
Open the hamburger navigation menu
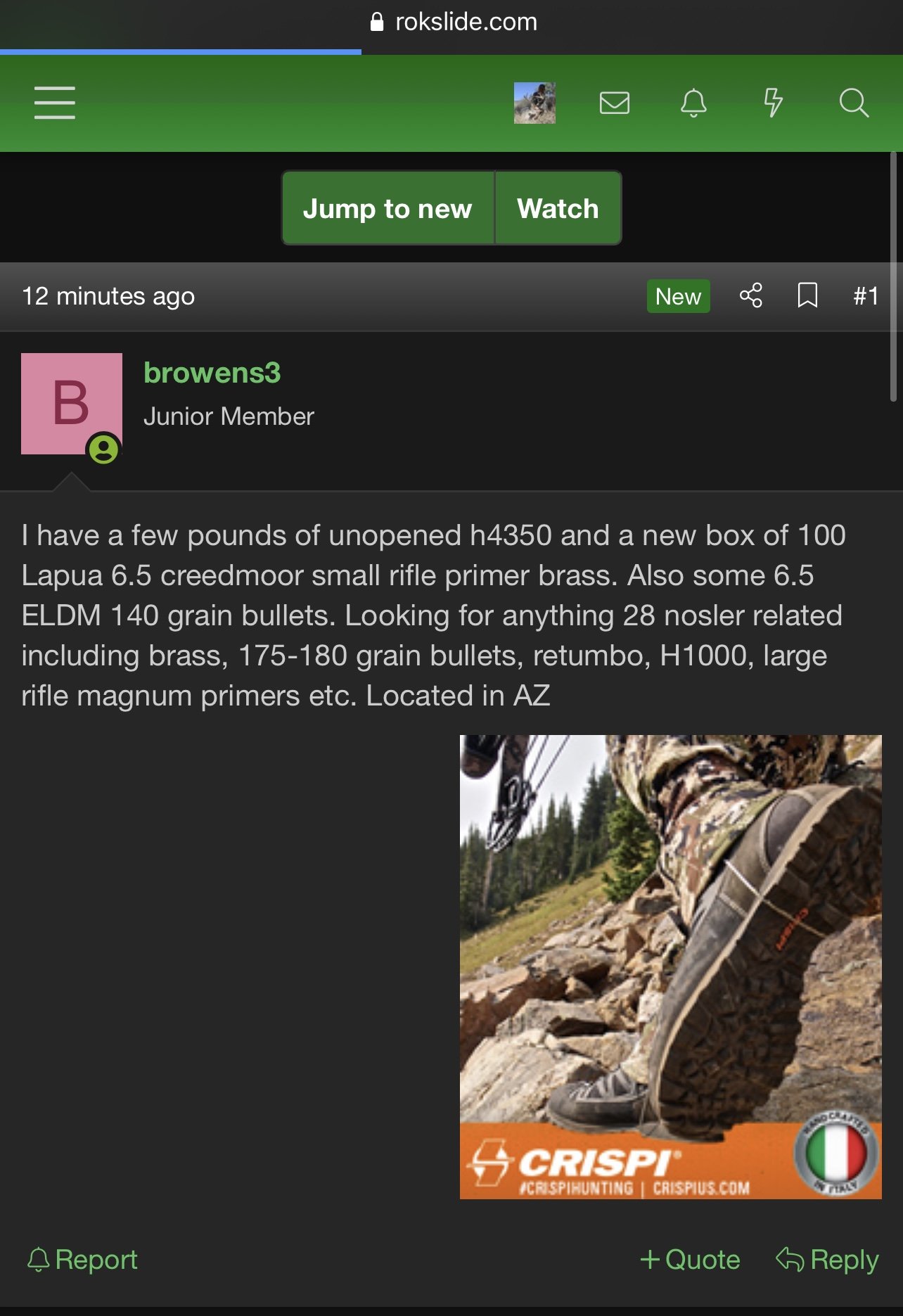pyautogui.click(x=55, y=103)
